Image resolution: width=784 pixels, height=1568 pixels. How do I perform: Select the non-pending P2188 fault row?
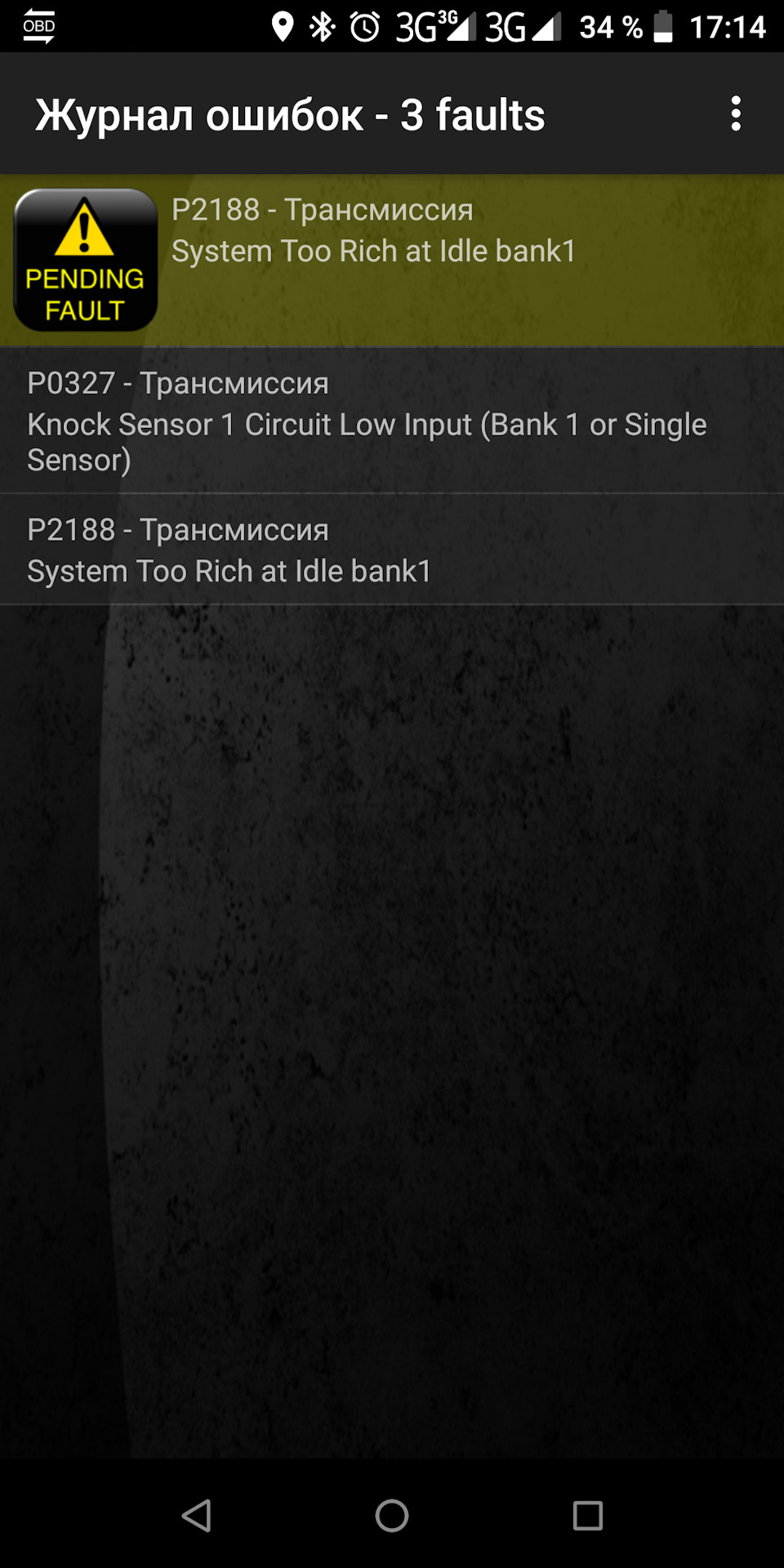click(x=392, y=550)
